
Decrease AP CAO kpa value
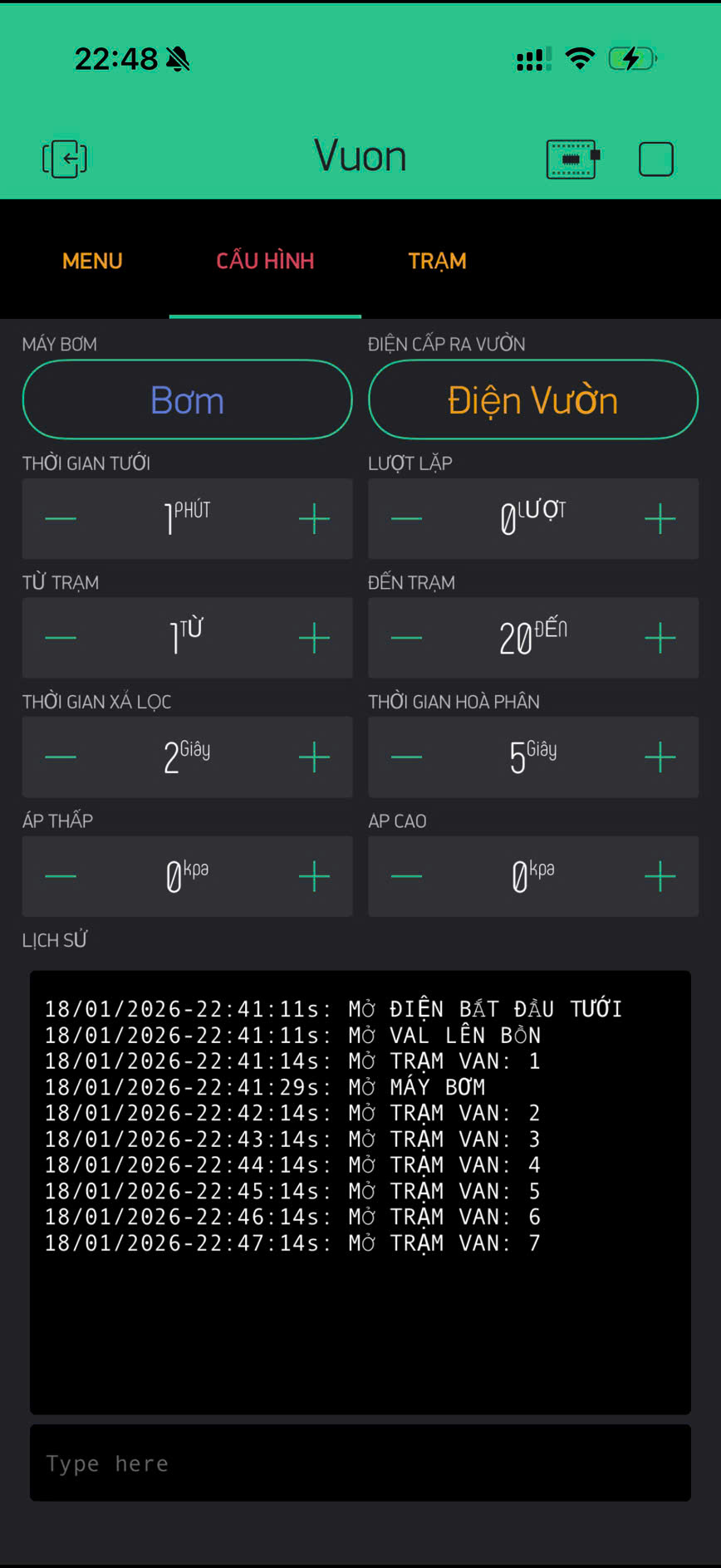(406, 876)
